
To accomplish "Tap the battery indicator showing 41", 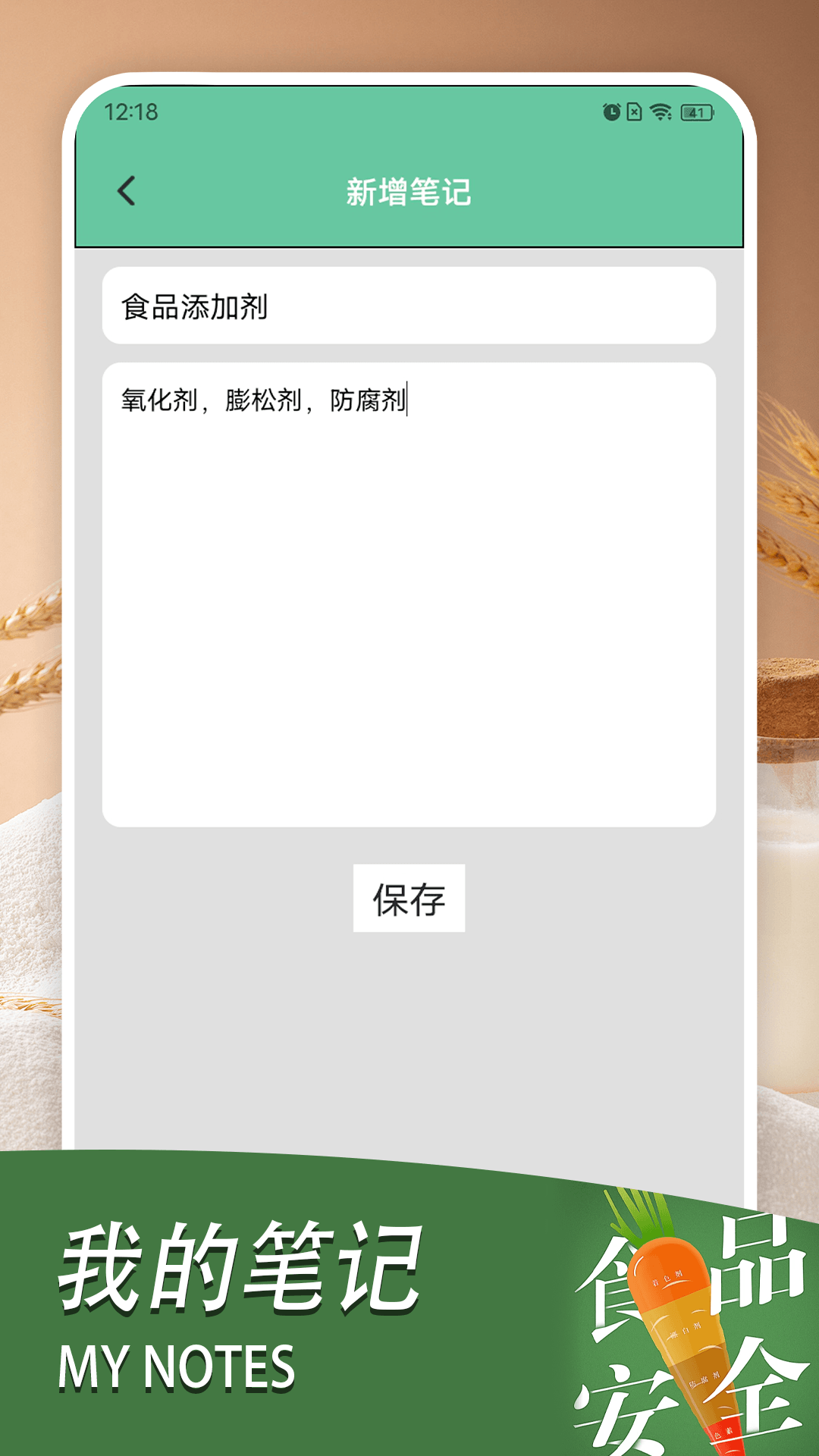I will click(x=696, y=111).
